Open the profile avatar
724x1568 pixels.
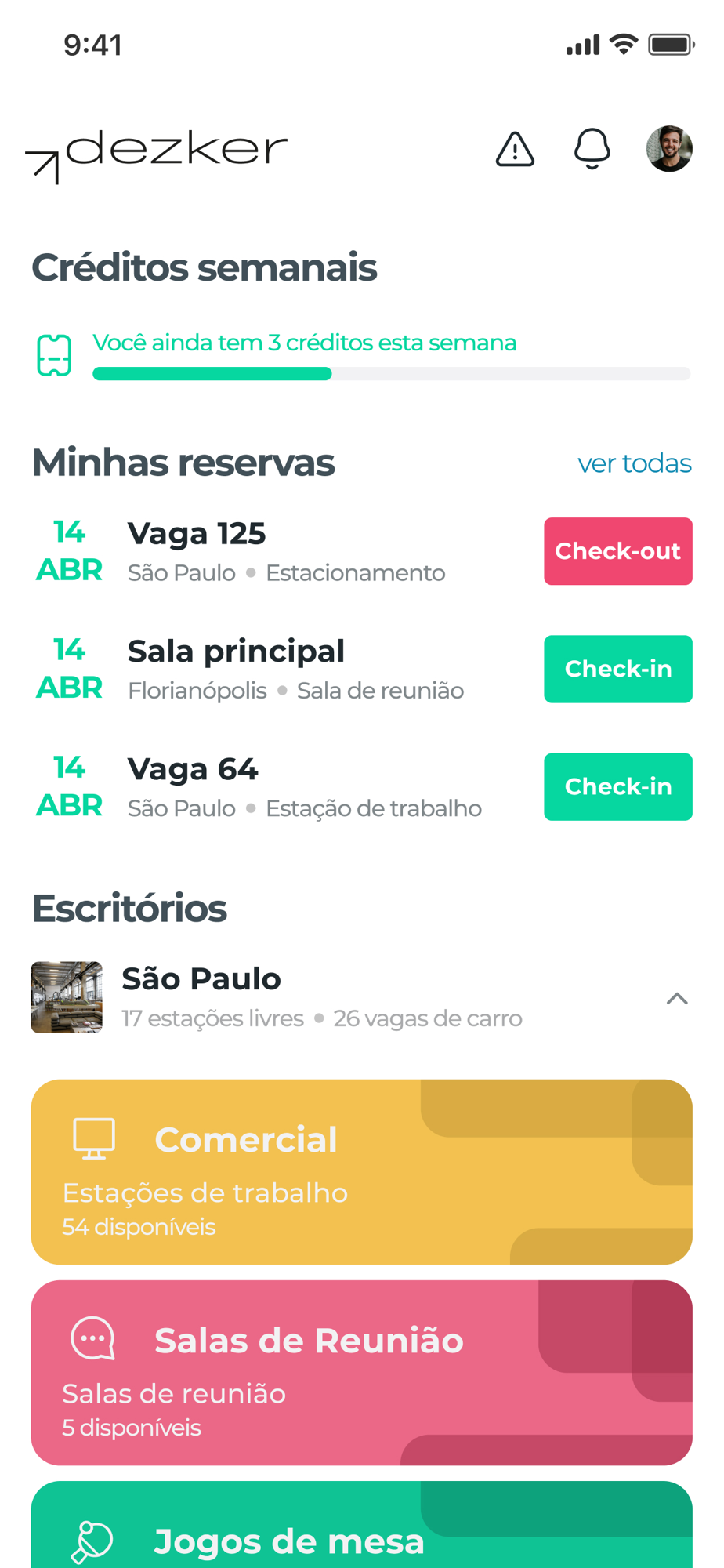click(669, 148)
